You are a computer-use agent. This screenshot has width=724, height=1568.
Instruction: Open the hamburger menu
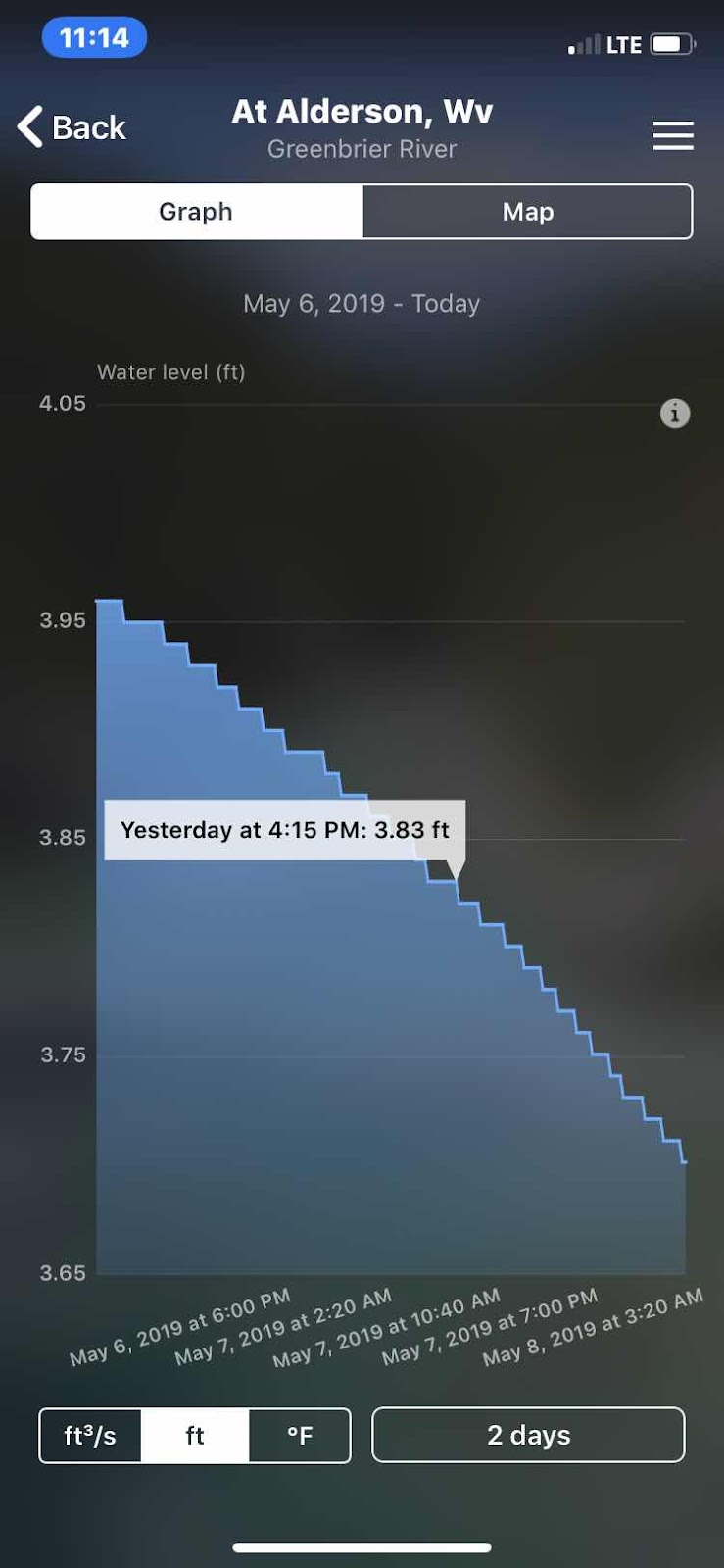673,135
